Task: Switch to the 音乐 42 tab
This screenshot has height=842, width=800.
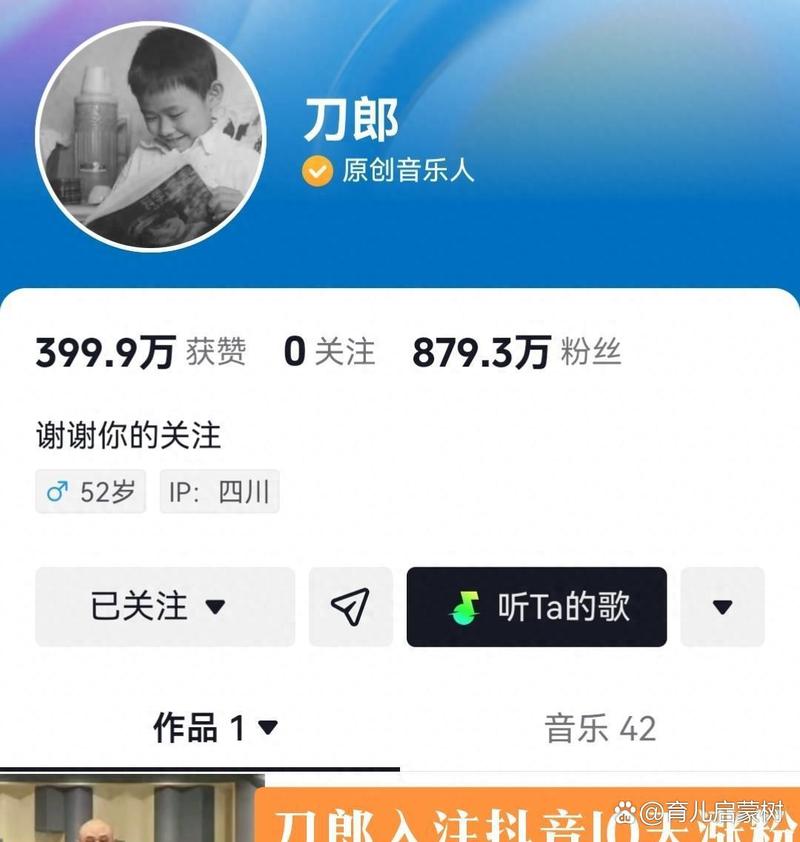Action: pyautogui.click(x=600, y=728)
